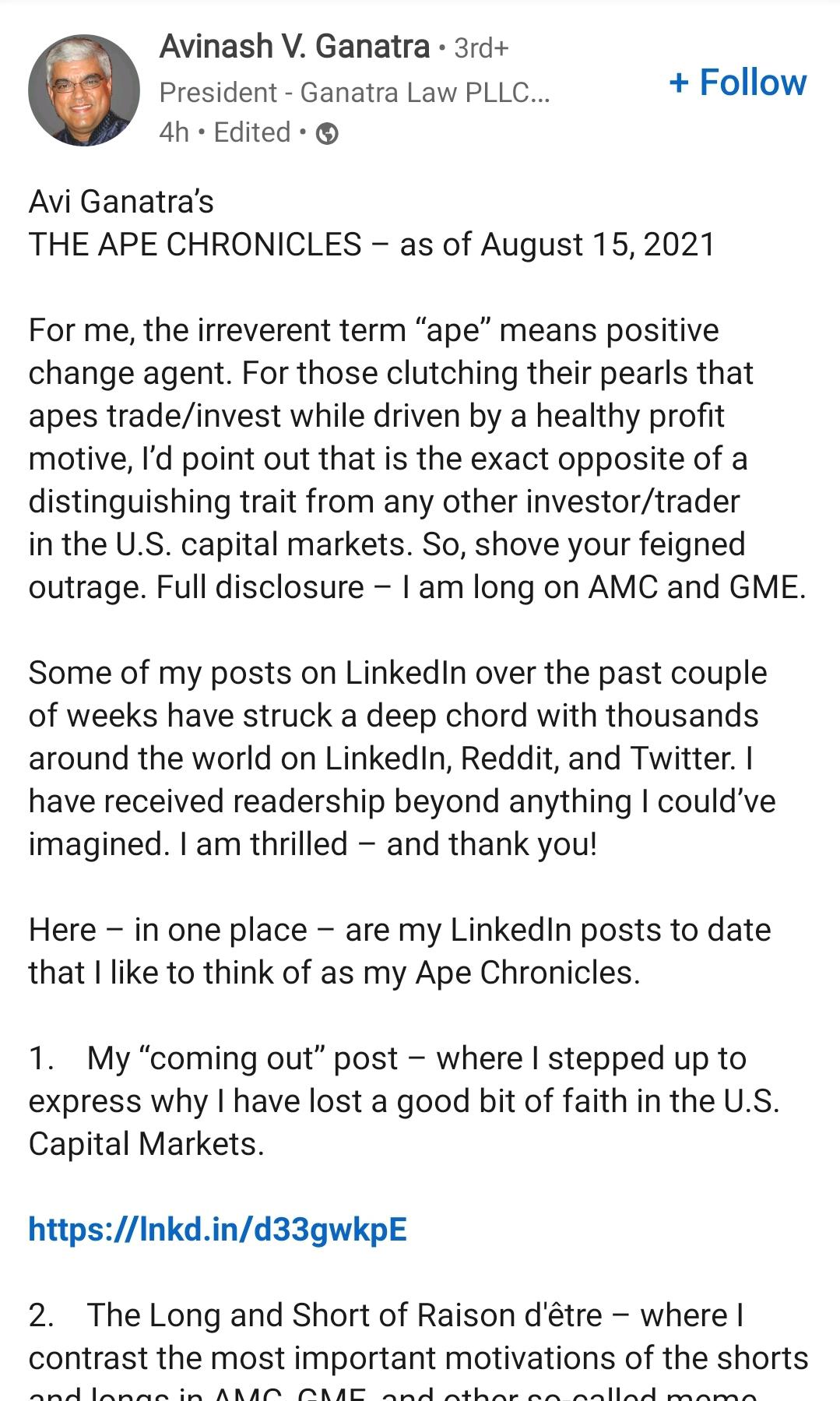Viewport: 840px width, 1401px height.
Task: Open the lnkd.in/d33gwkpE link
Action: [217, 1229]
